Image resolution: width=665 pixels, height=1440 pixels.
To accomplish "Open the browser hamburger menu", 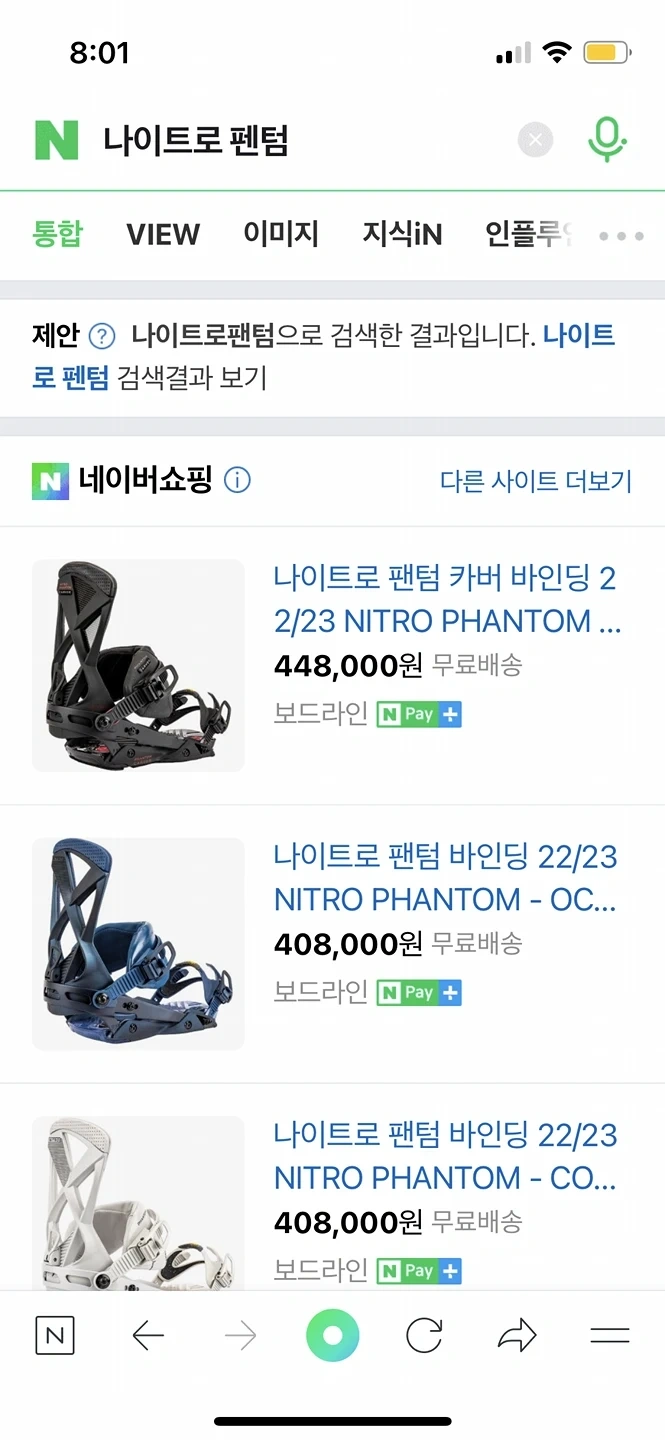I will pos(609,1335).
